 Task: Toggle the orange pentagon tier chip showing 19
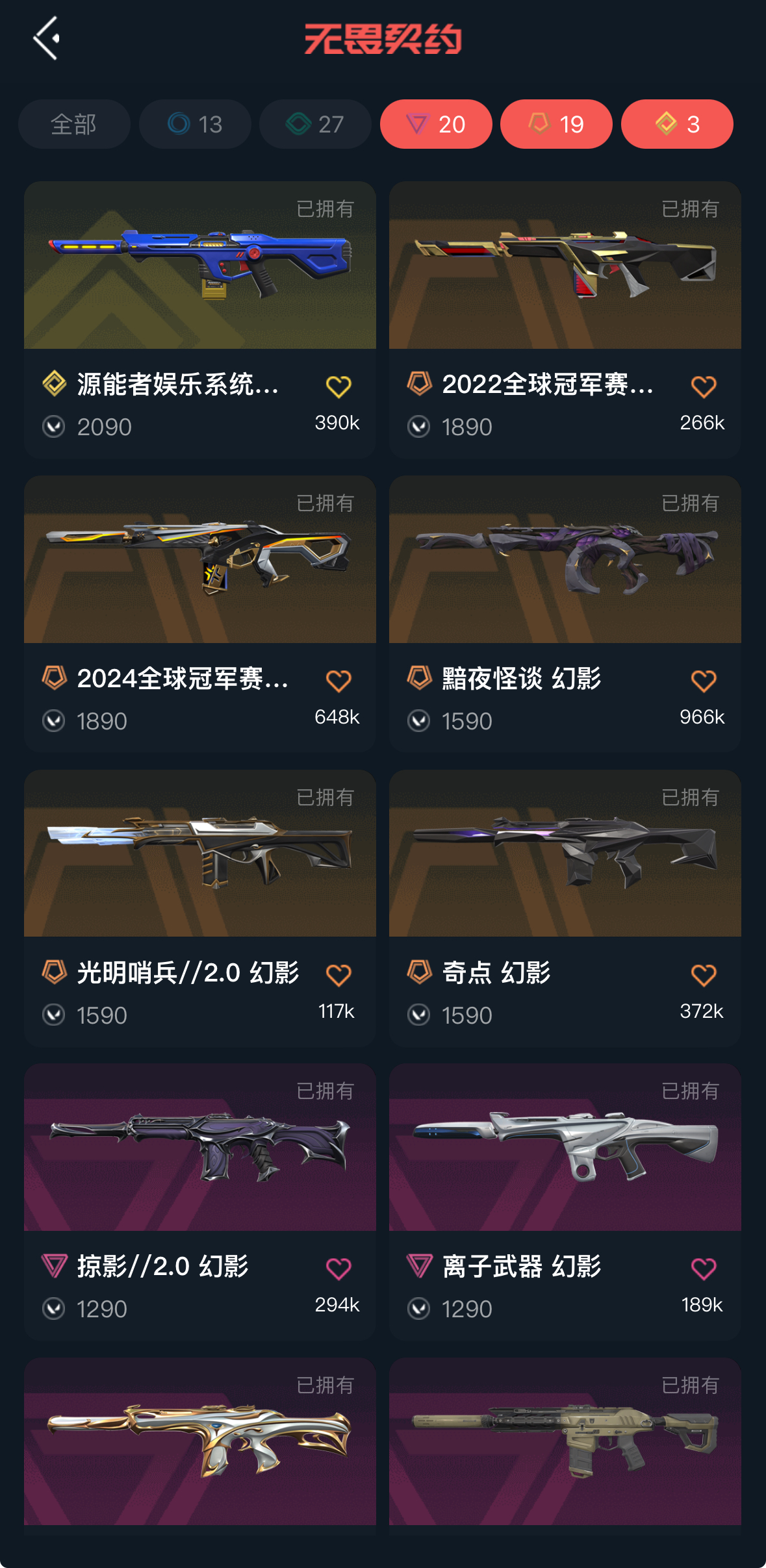556,124
